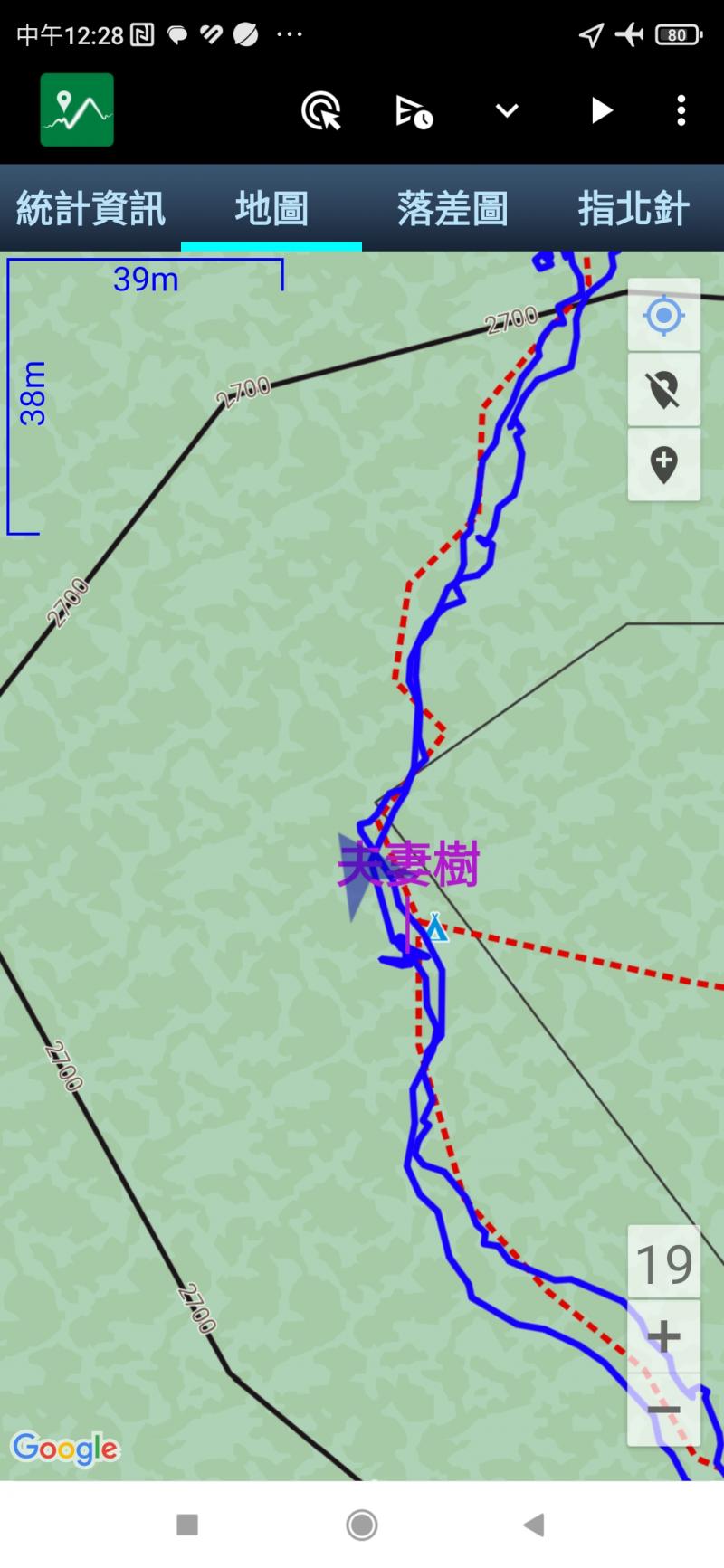The width and height of the screenshot is (724, 1568).
Task: Open the route timer icon
Action: click(x=414, y=111)
